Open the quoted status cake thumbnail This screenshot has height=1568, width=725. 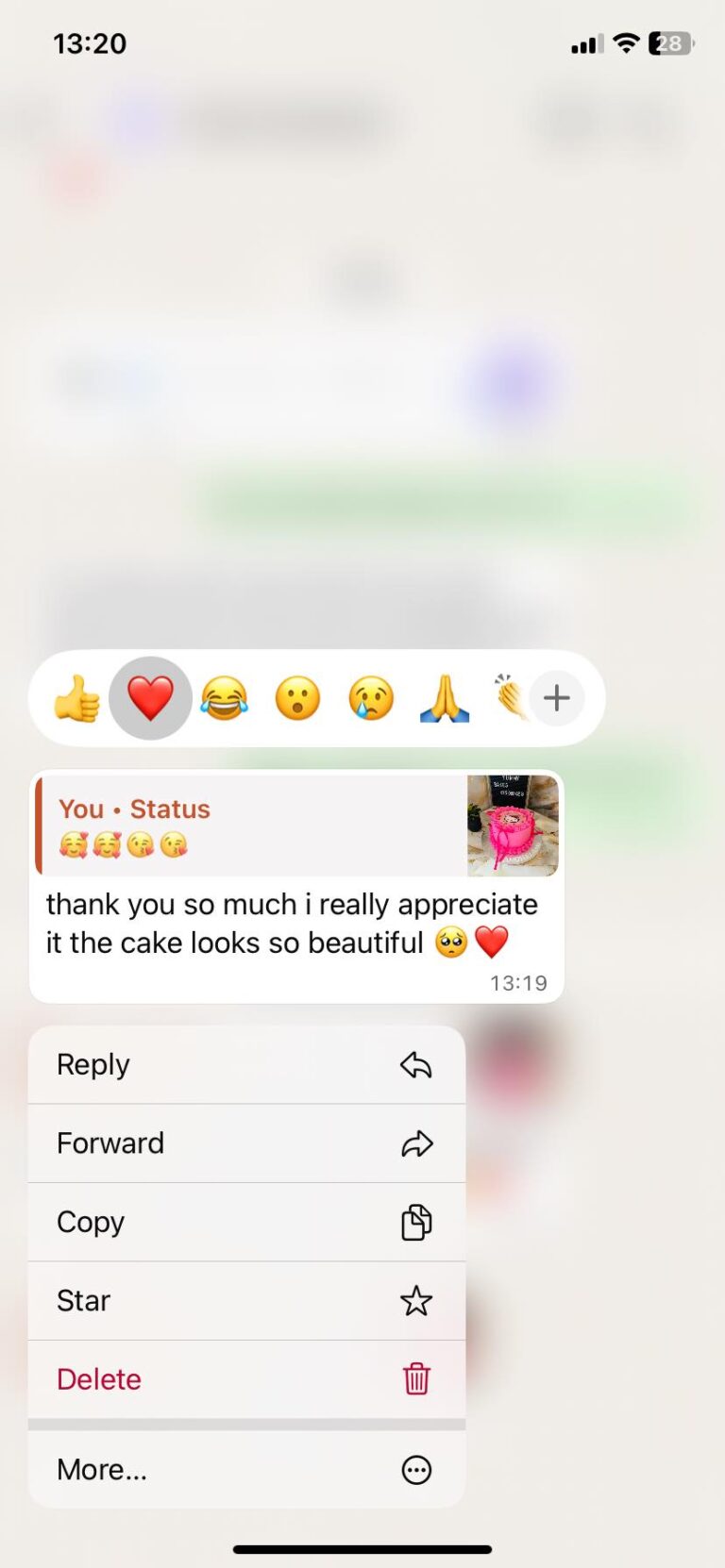click(513, 826)
